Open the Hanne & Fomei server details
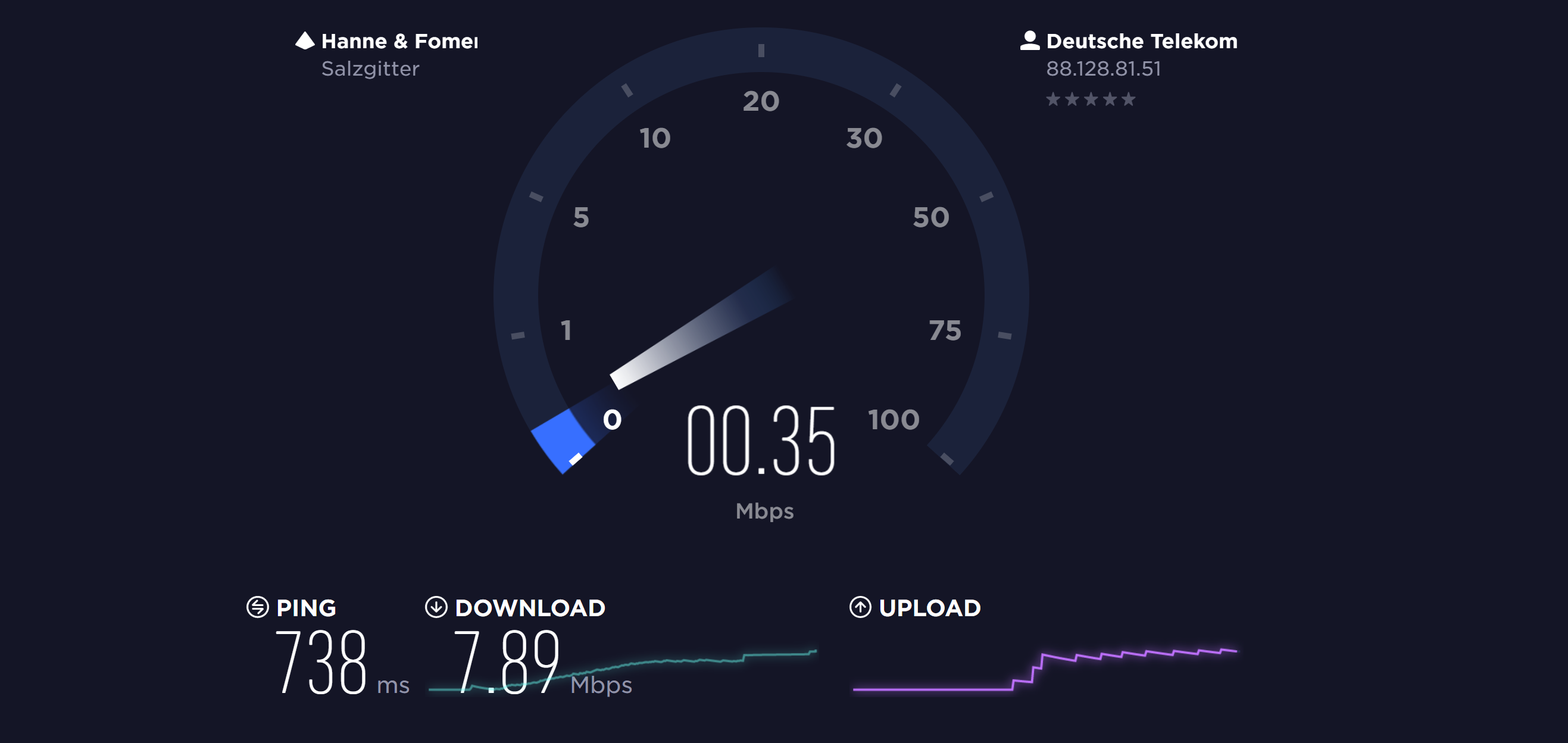This screenshot has width=1568, height=743. click(x=399, y=42)
